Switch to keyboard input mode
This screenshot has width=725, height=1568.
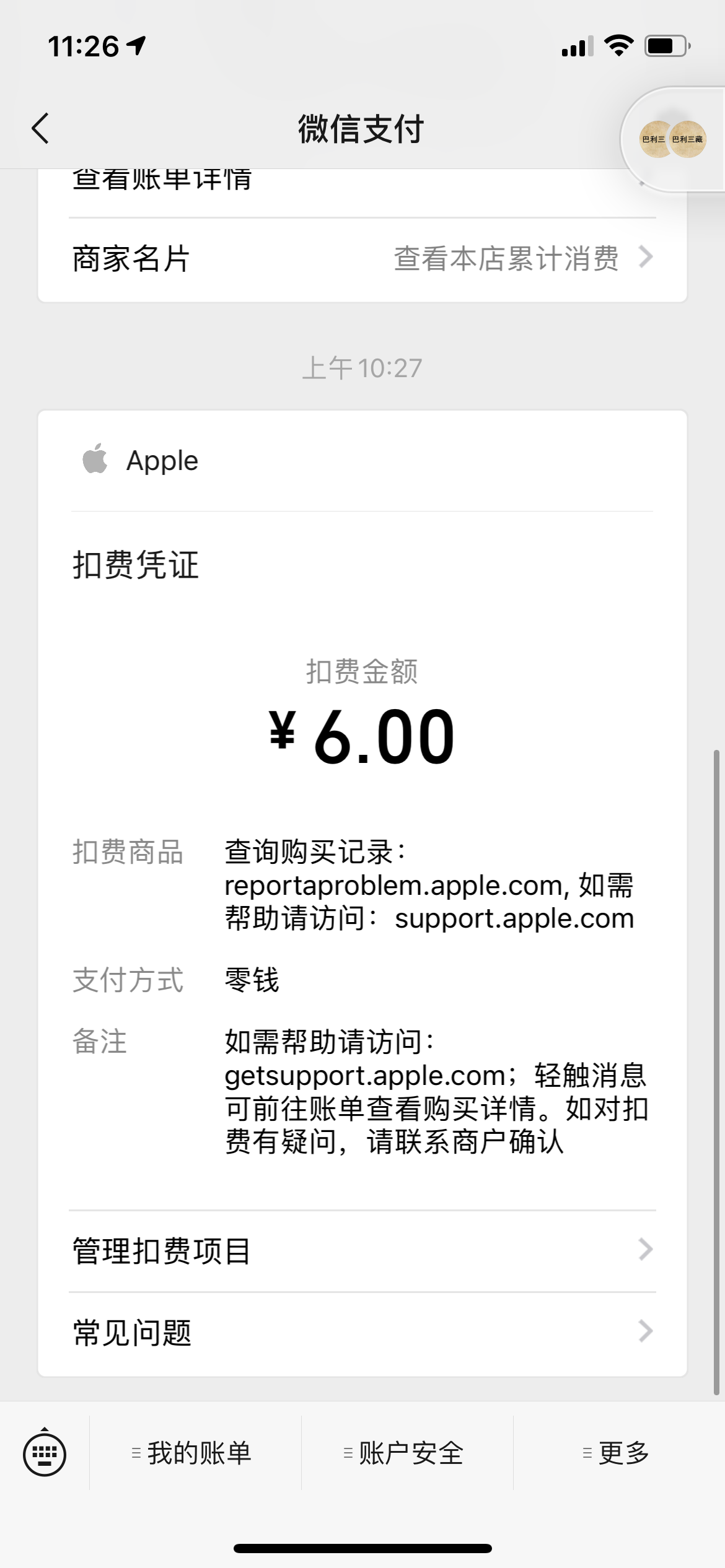[x=45, y=1453]
